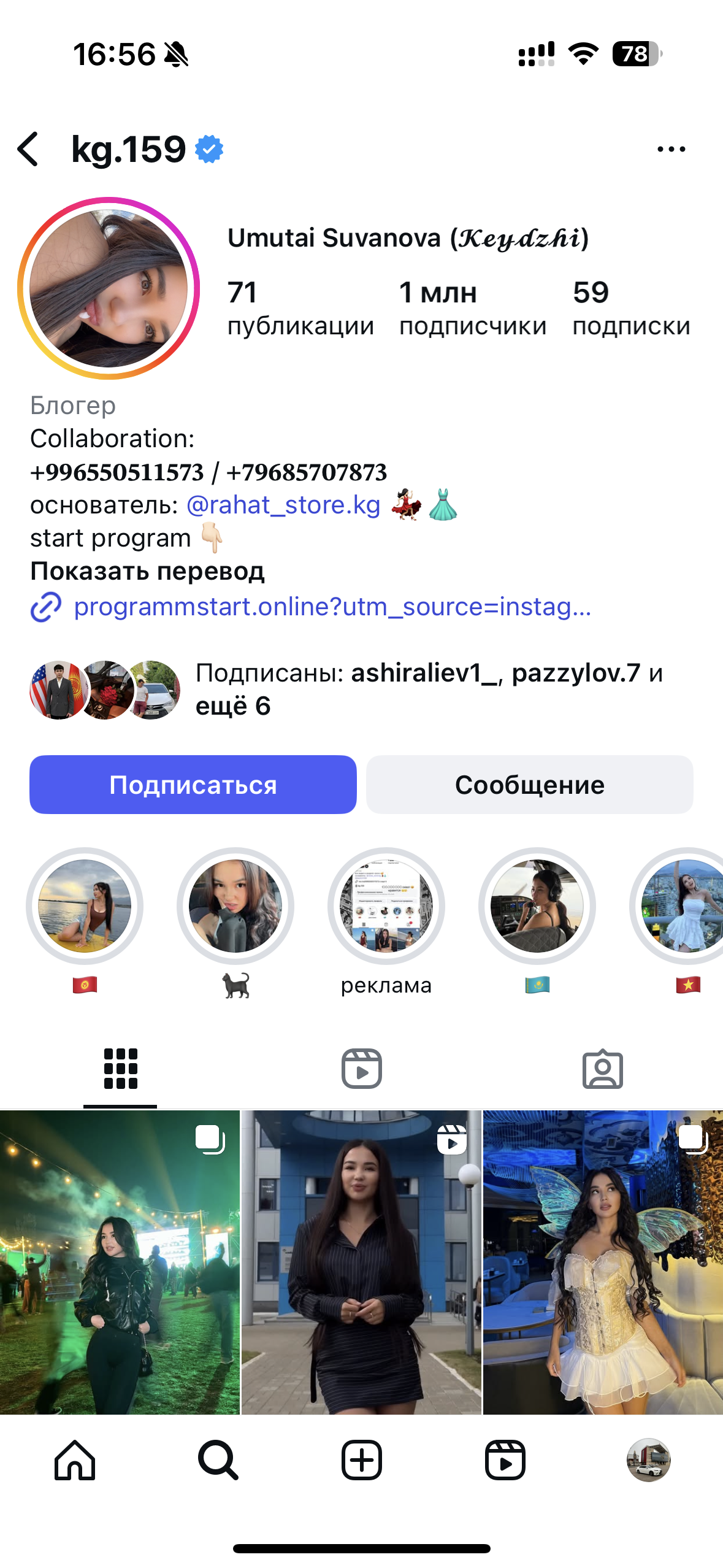This screenshot has height=1568, width=723.
Task: Open the Kazakhstan flag story highlight
Action: [x=537, y=906]
